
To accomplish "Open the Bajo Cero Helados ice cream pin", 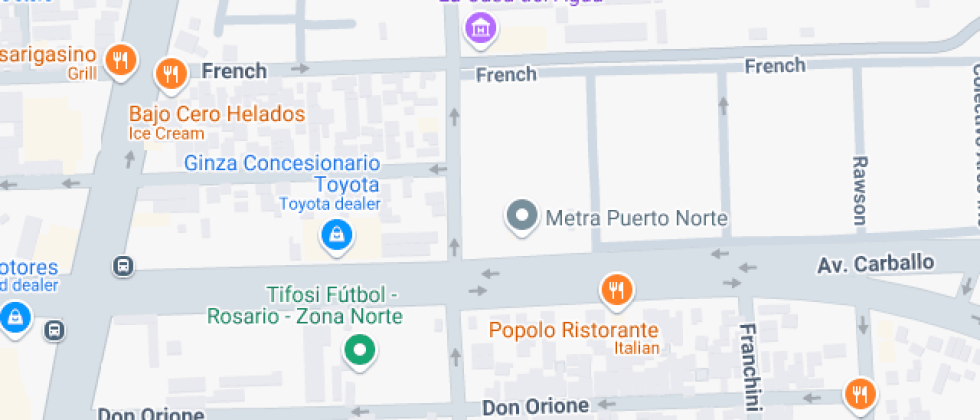I will [171, 73].
